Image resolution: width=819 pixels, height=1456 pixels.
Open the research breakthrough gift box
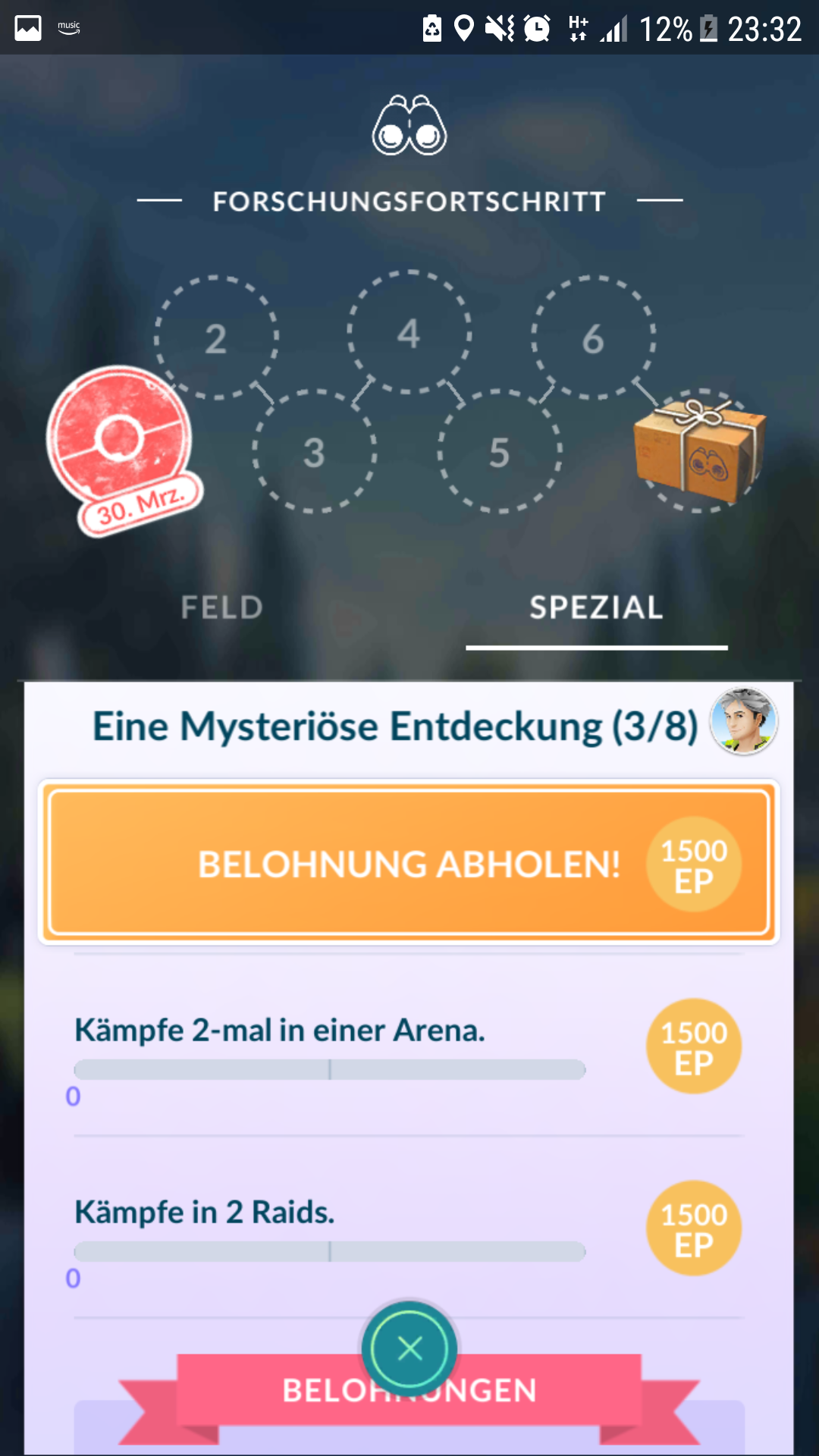click(698, 451)
